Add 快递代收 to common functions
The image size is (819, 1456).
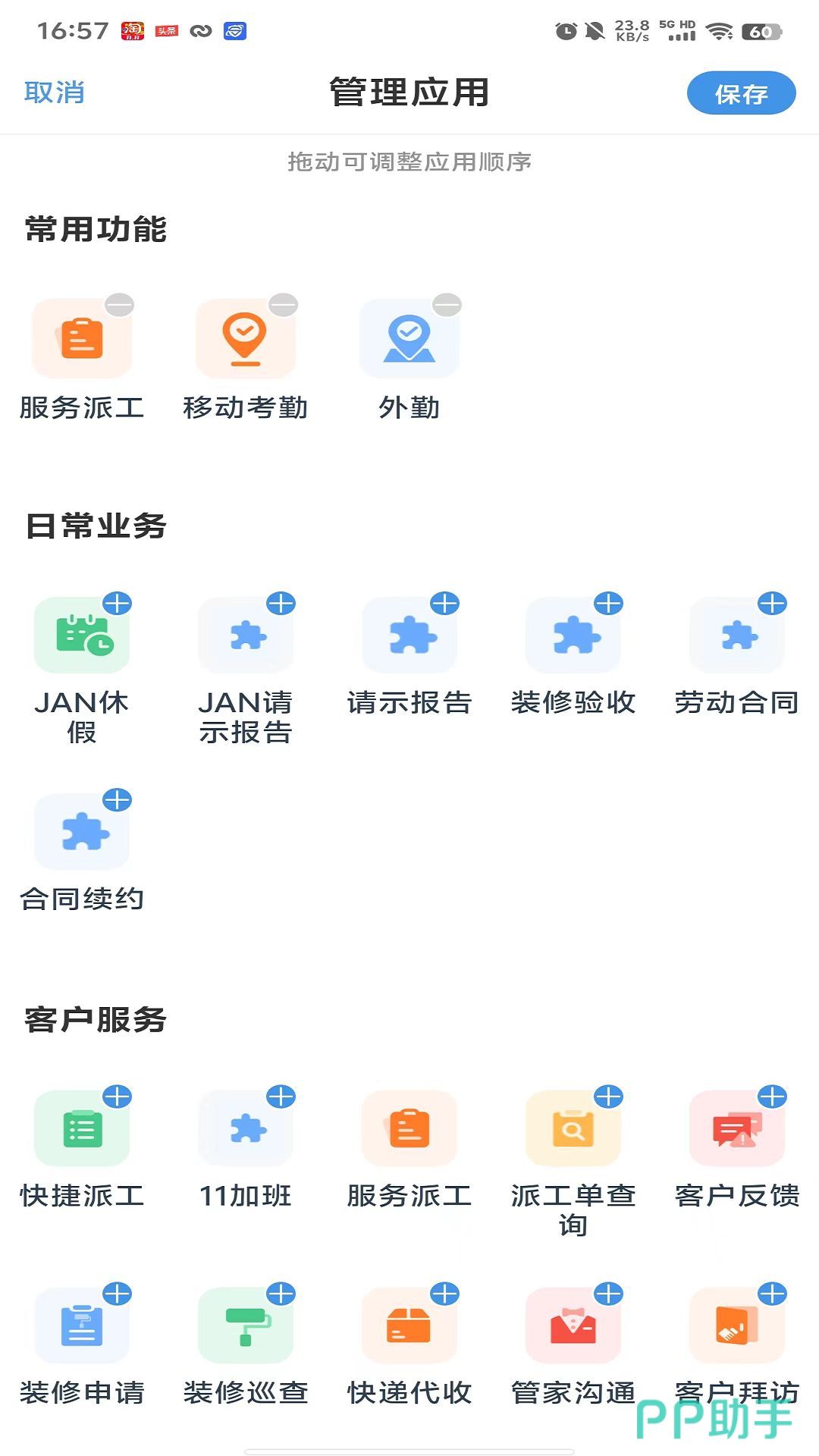click(445, 1294)
